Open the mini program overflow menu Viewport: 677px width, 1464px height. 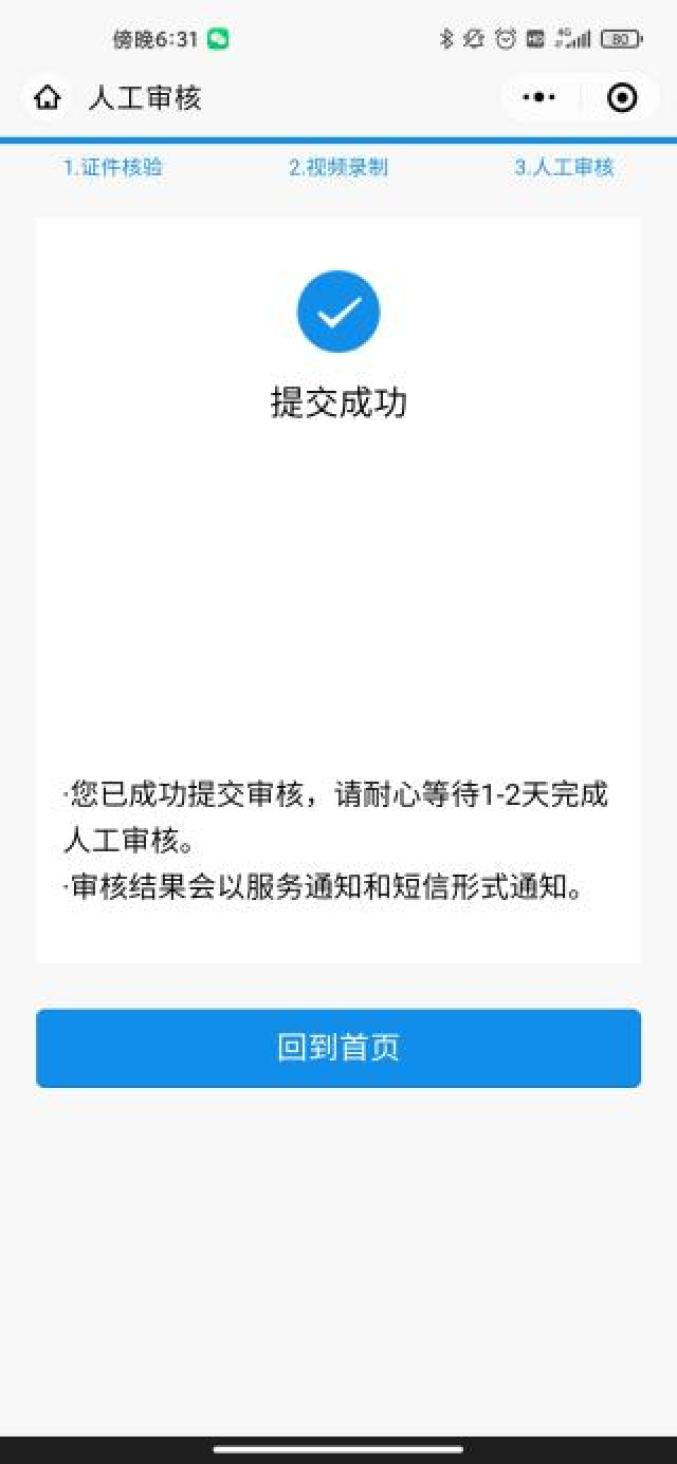click(539, 98)
